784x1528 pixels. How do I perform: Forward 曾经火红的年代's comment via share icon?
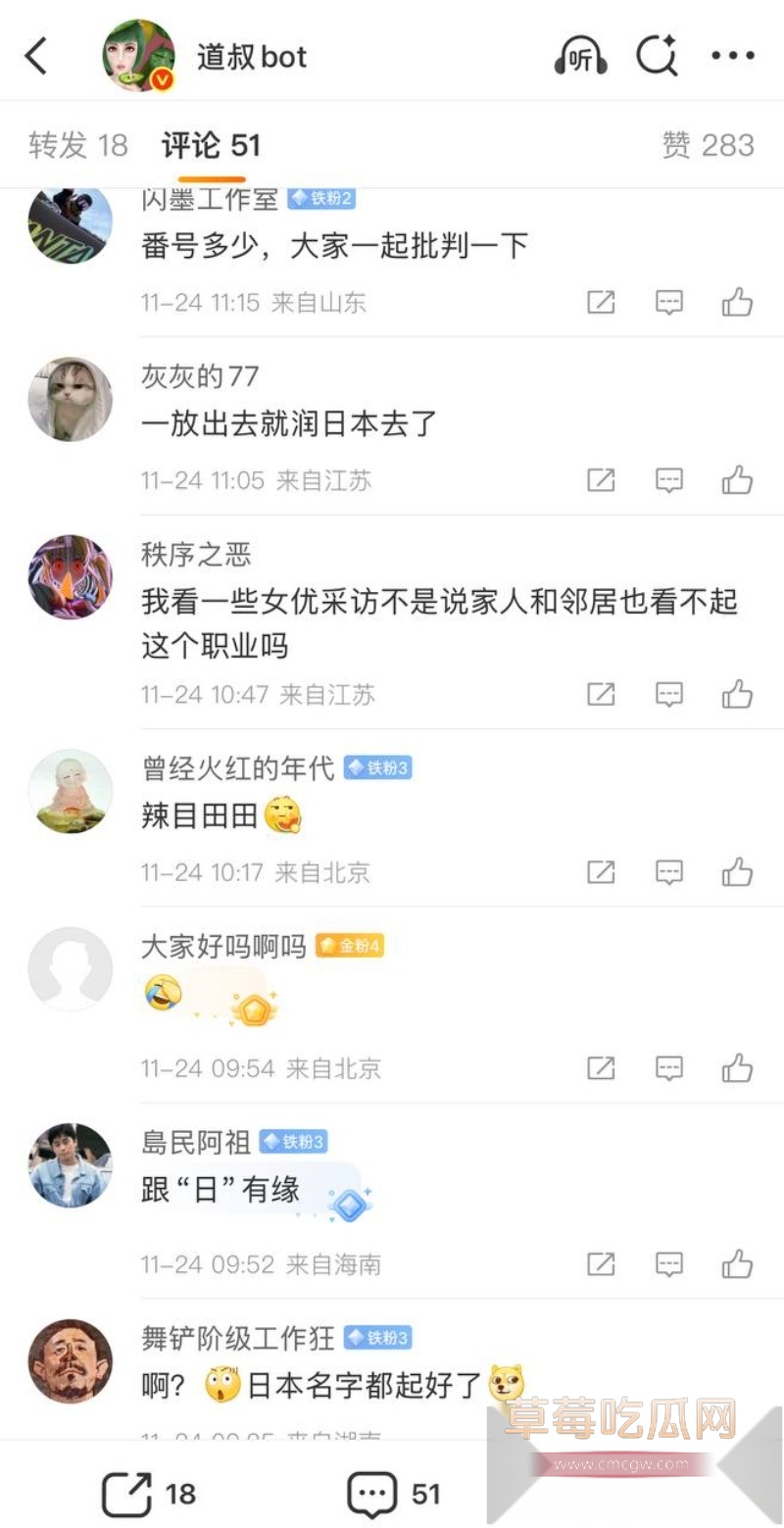tap(600, 871)
